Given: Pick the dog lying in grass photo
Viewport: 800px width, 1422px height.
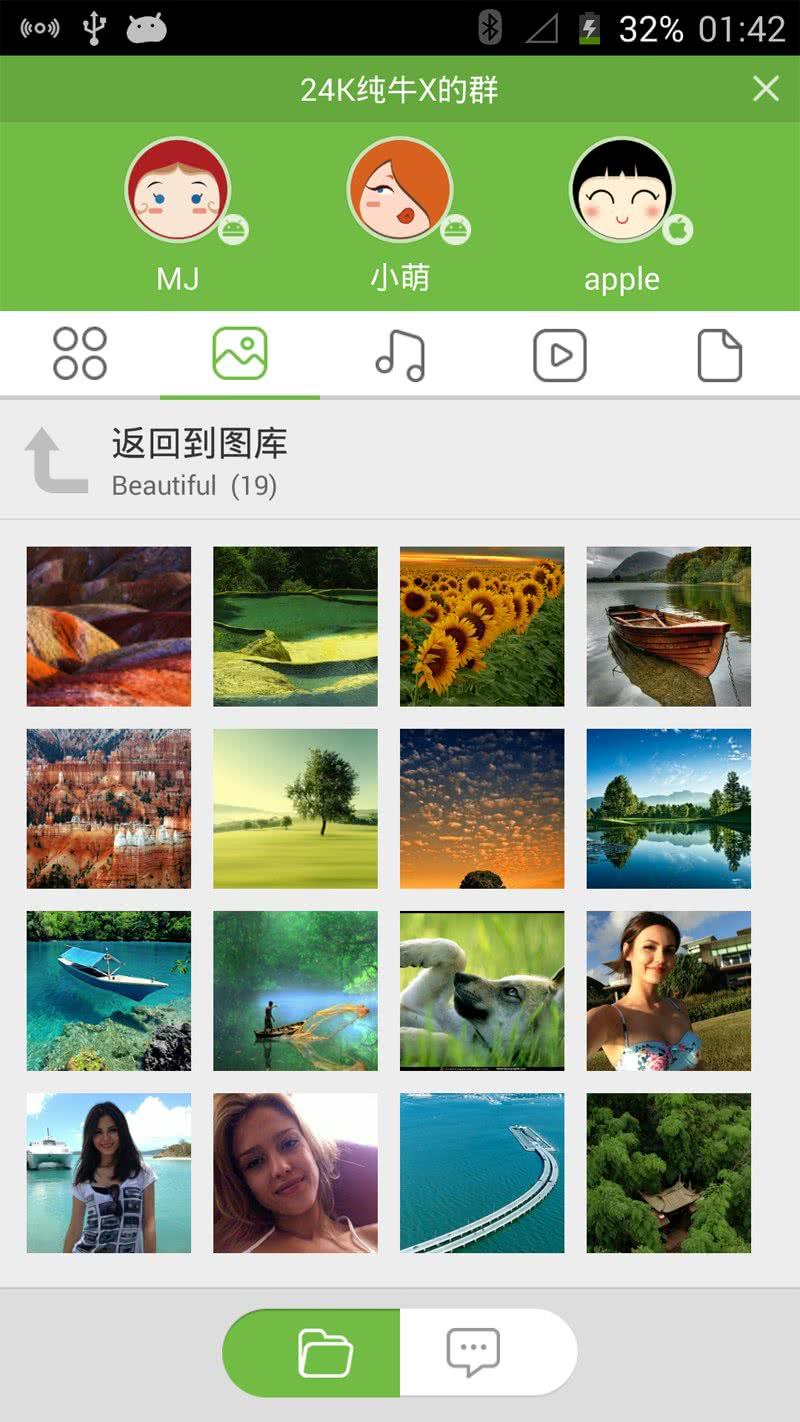Looking at the screenshot, I should (482, 990).
